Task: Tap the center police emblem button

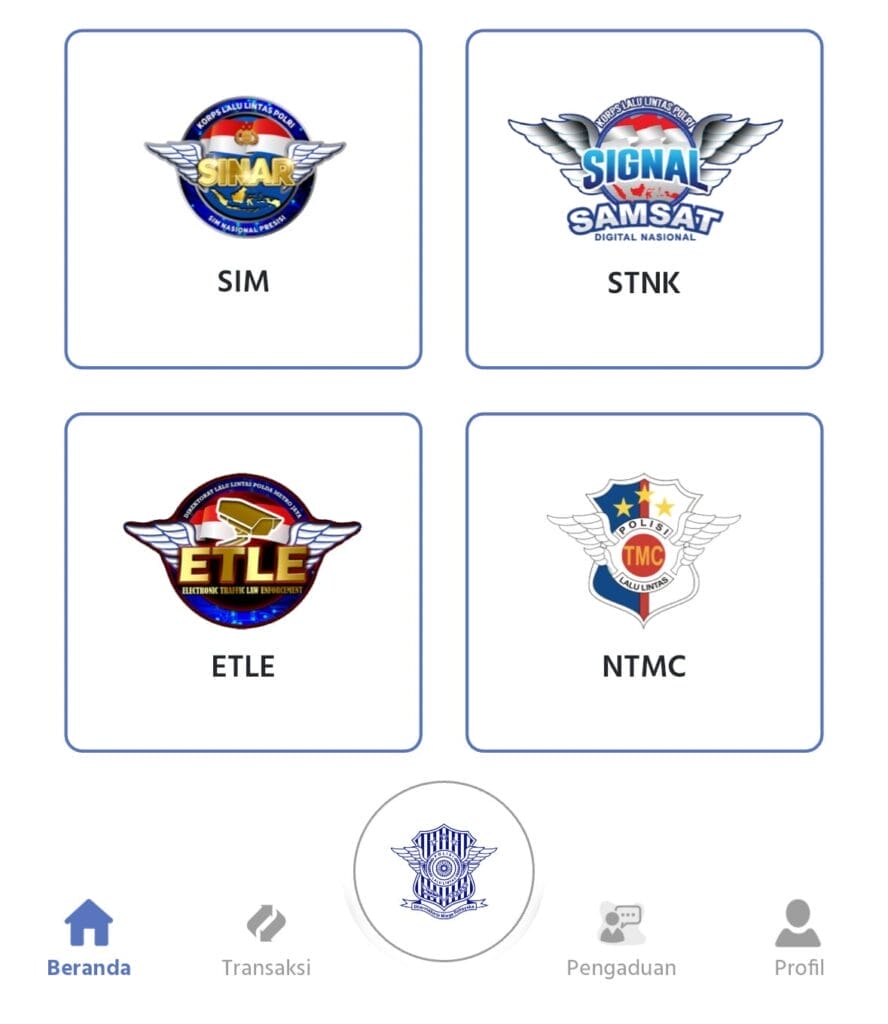Action: 444,869
